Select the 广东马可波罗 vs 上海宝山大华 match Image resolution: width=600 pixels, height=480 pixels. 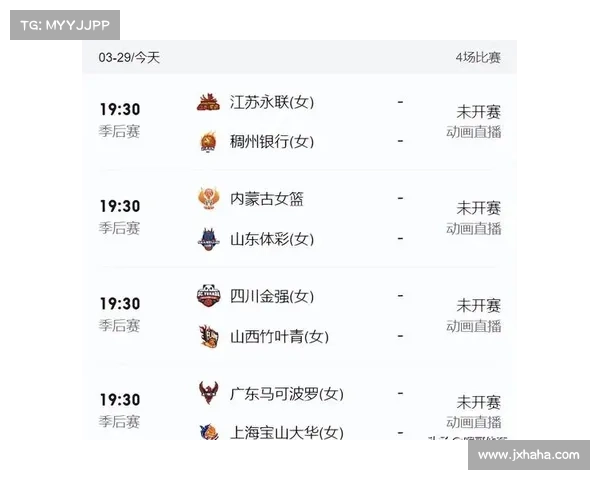300,412
